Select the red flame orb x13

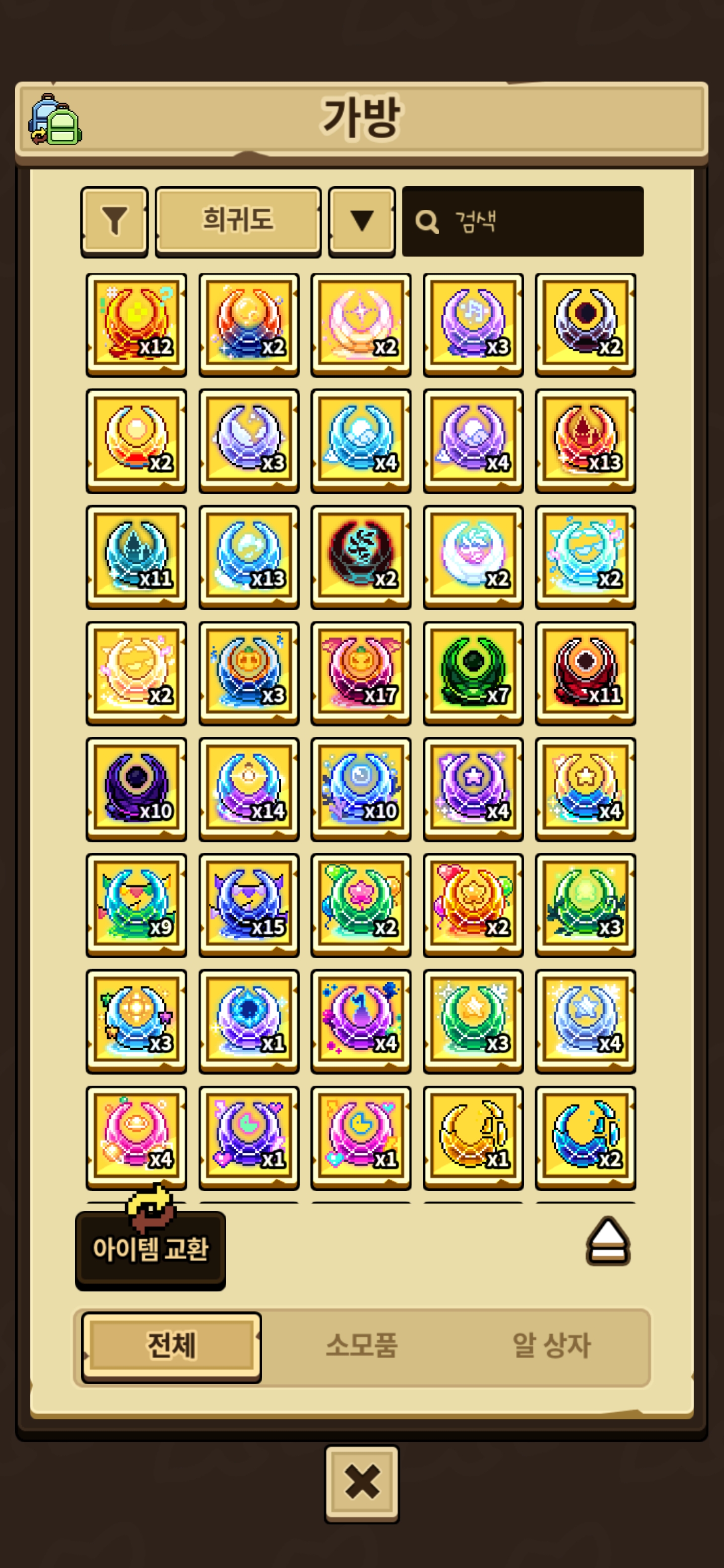[x=585, y=440]
